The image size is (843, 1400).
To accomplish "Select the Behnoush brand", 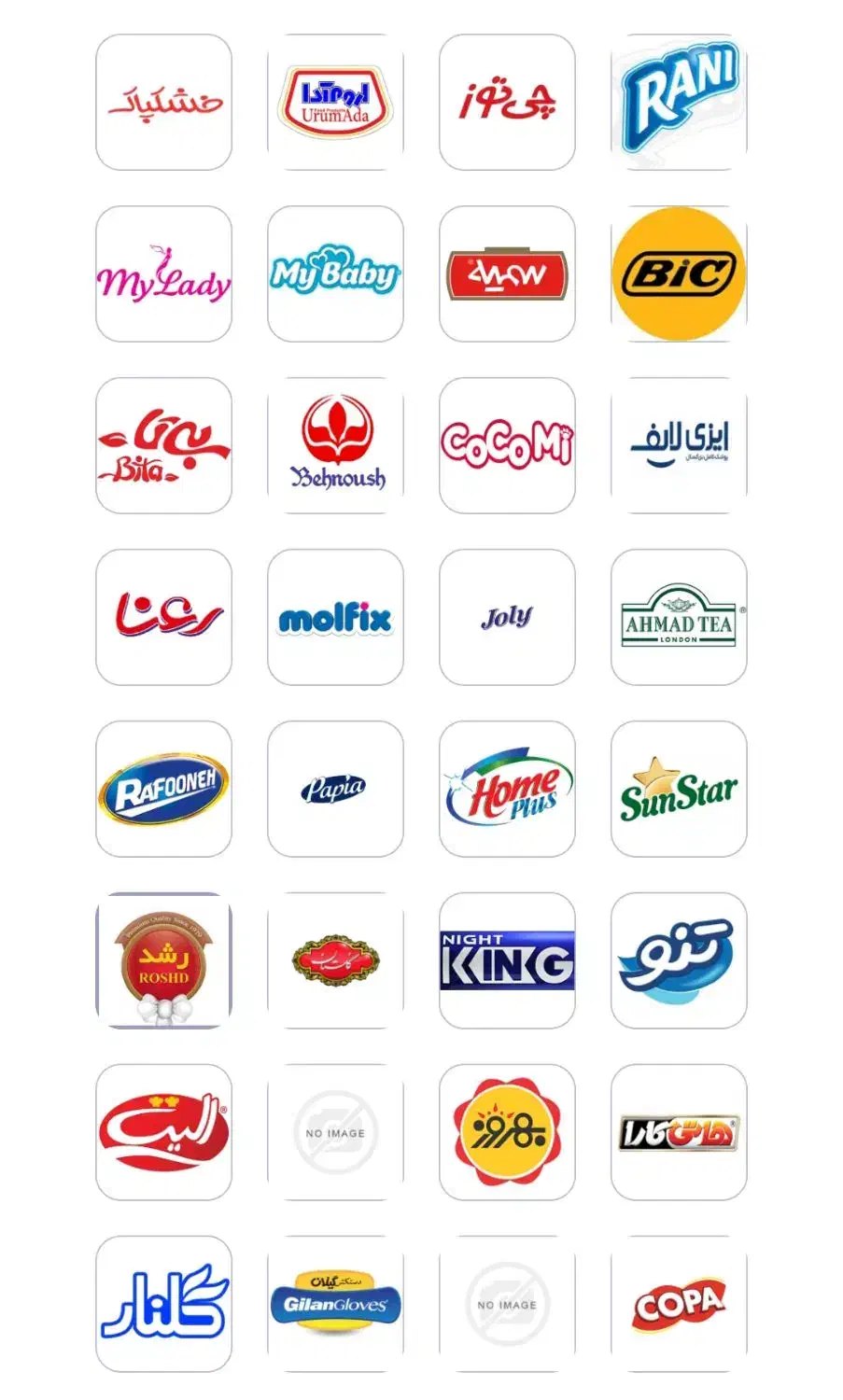I will click(x=335, y=445).
